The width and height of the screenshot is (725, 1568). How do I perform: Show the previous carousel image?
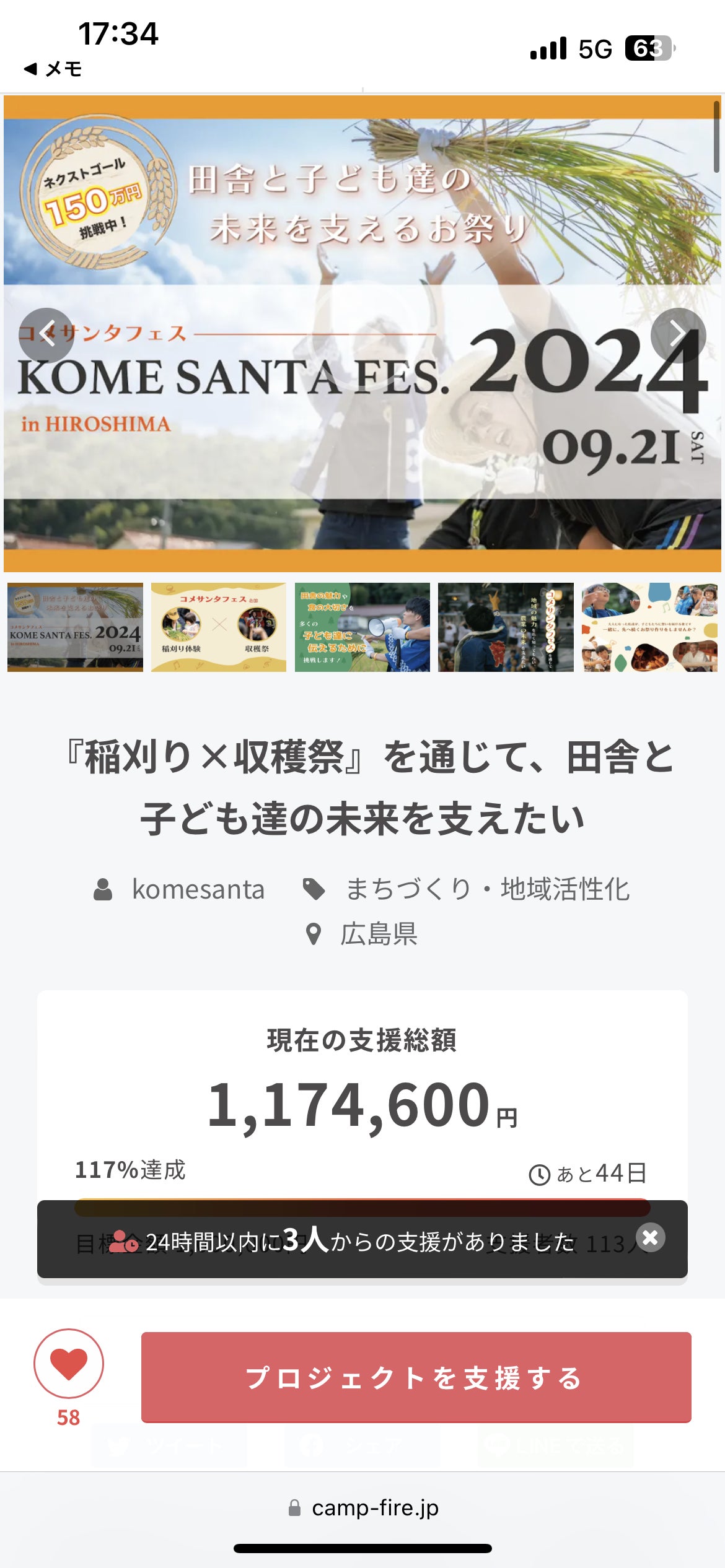pyautogui.click(x=46, y=335)
